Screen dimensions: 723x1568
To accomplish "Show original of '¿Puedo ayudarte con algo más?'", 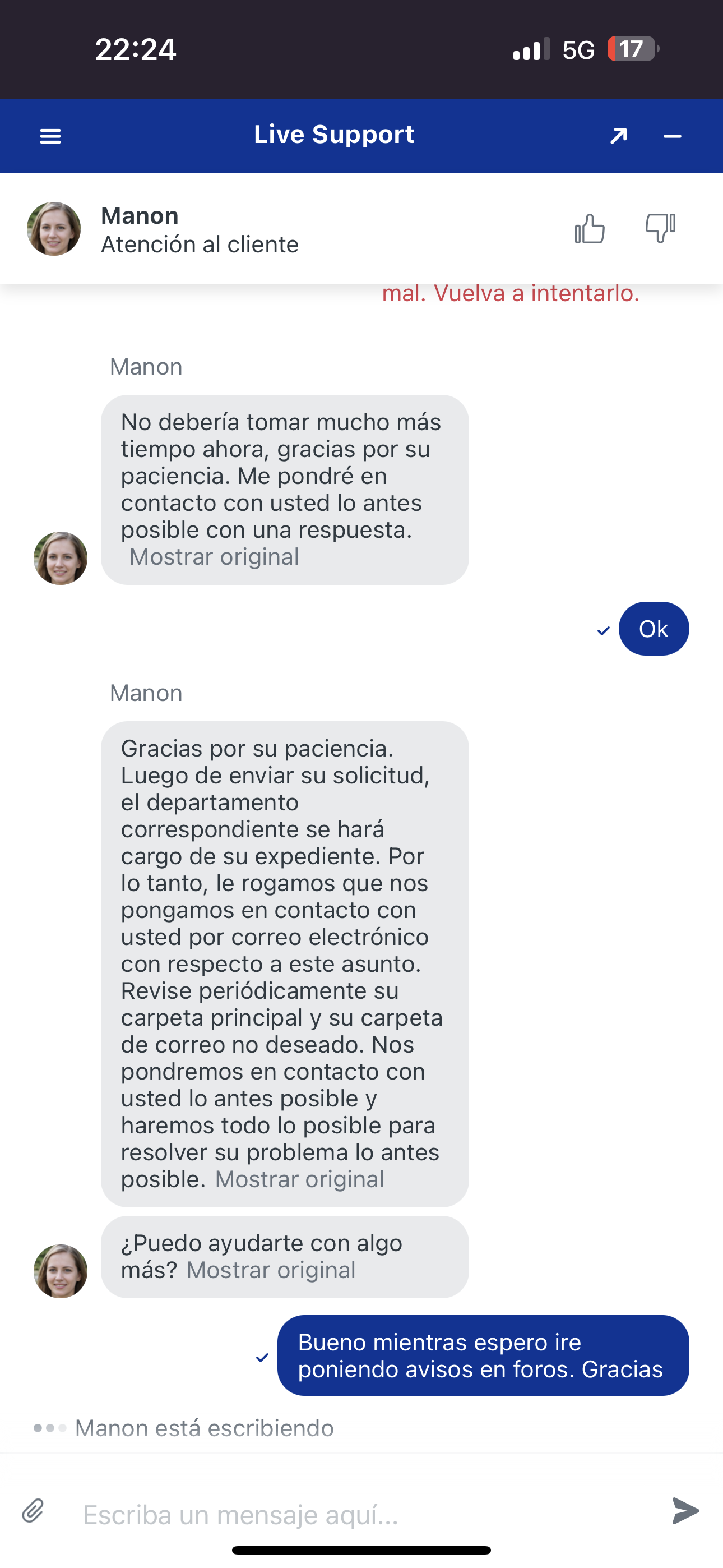I will (271, 1270).
